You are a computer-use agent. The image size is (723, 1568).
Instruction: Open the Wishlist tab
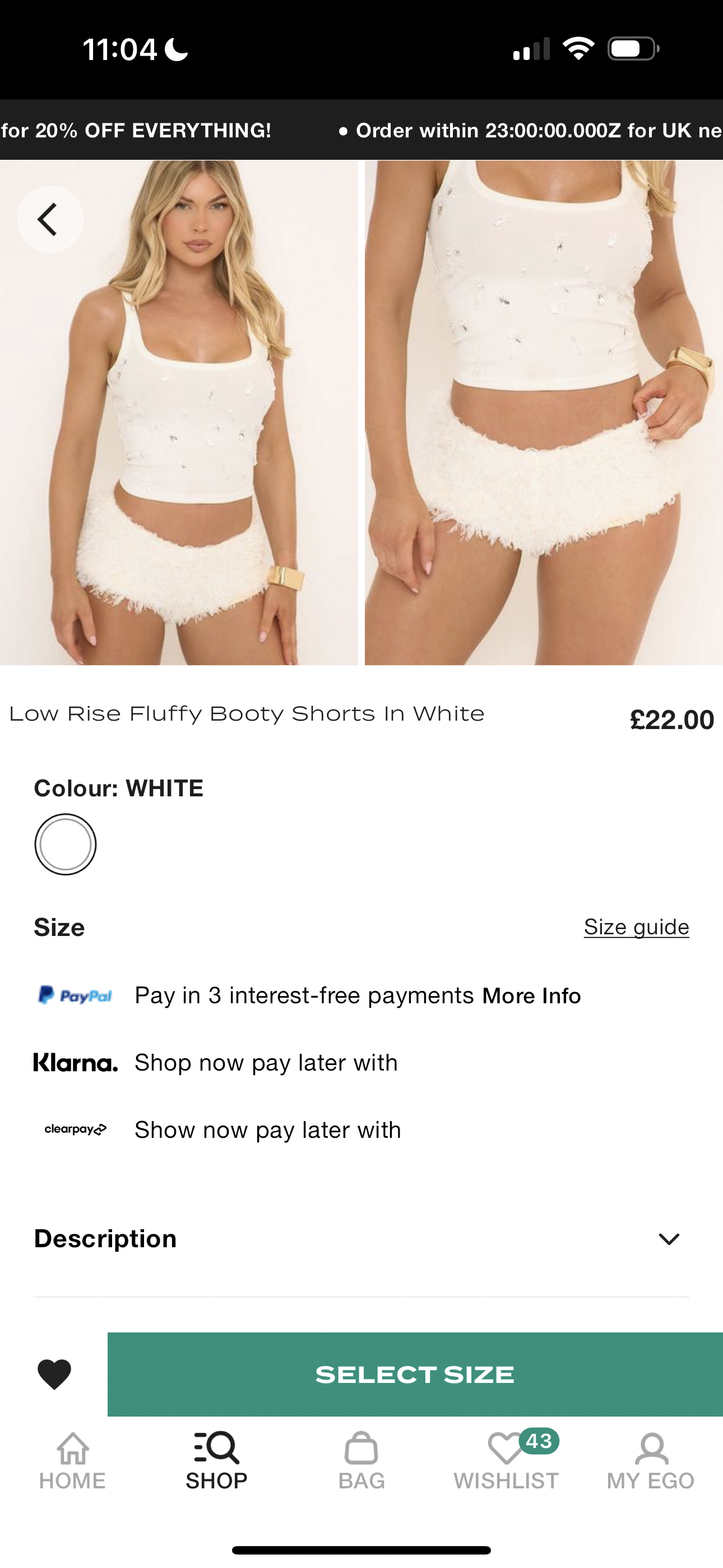[x=506, y=1461]
